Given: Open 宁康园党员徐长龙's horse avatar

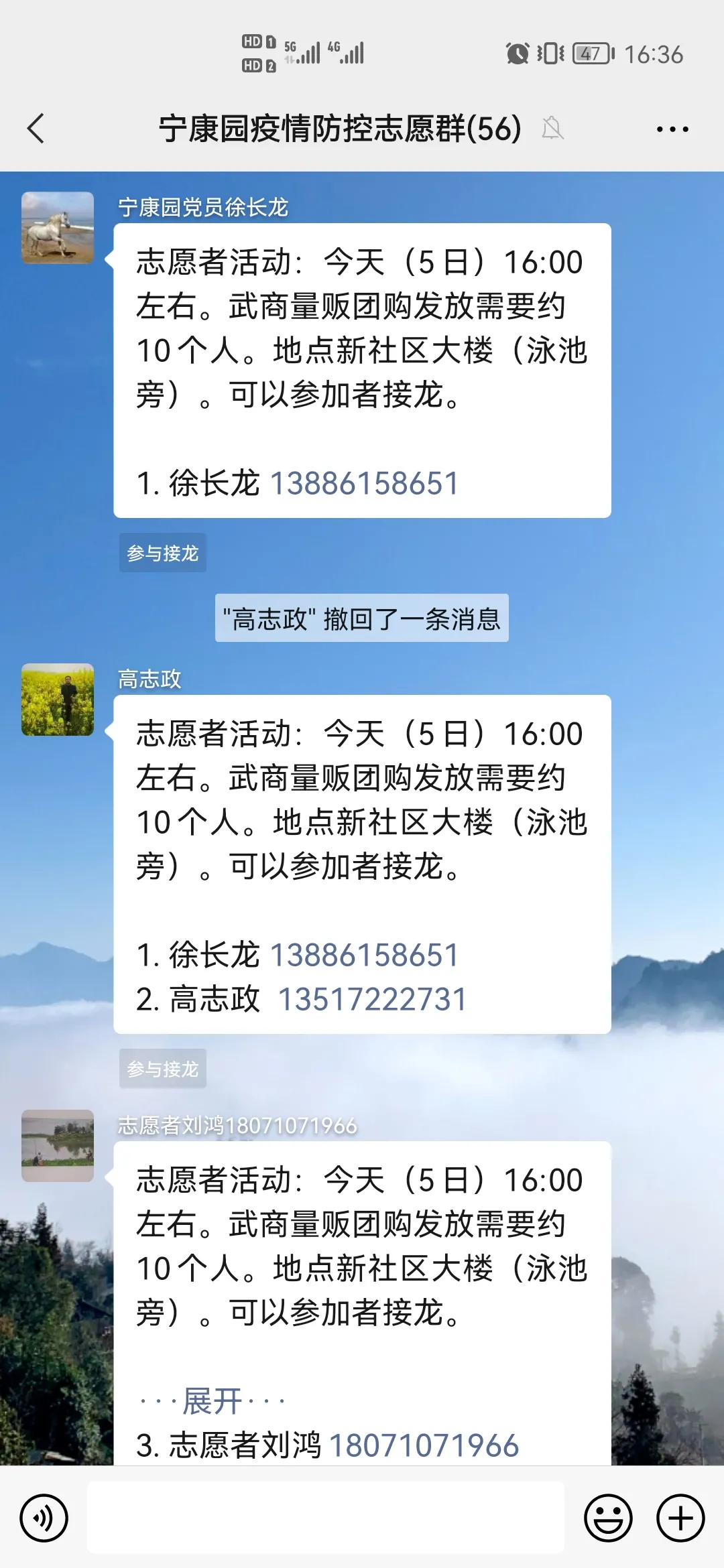Looking at the screenshot, I should click(58, 228).
